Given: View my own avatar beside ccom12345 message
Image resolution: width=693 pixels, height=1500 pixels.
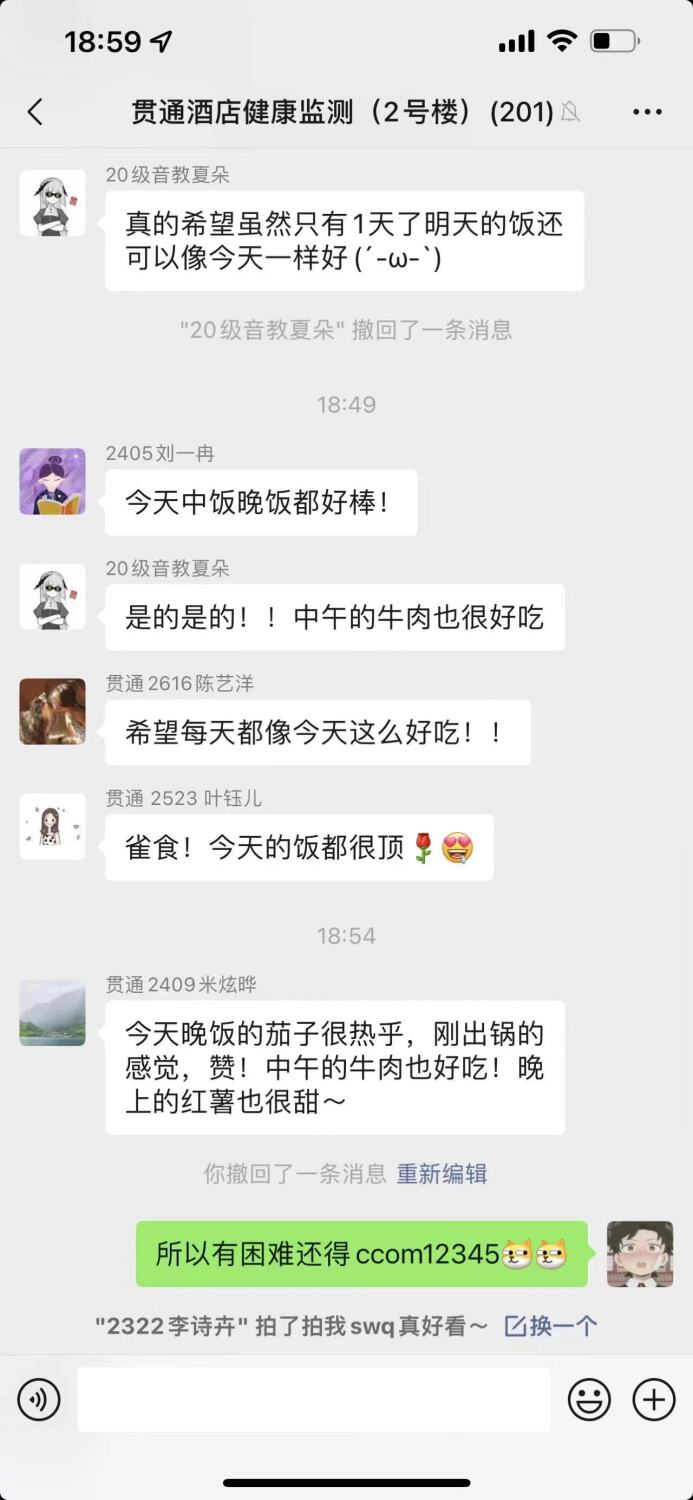Looking at the screenshot, I should 640,1254.
